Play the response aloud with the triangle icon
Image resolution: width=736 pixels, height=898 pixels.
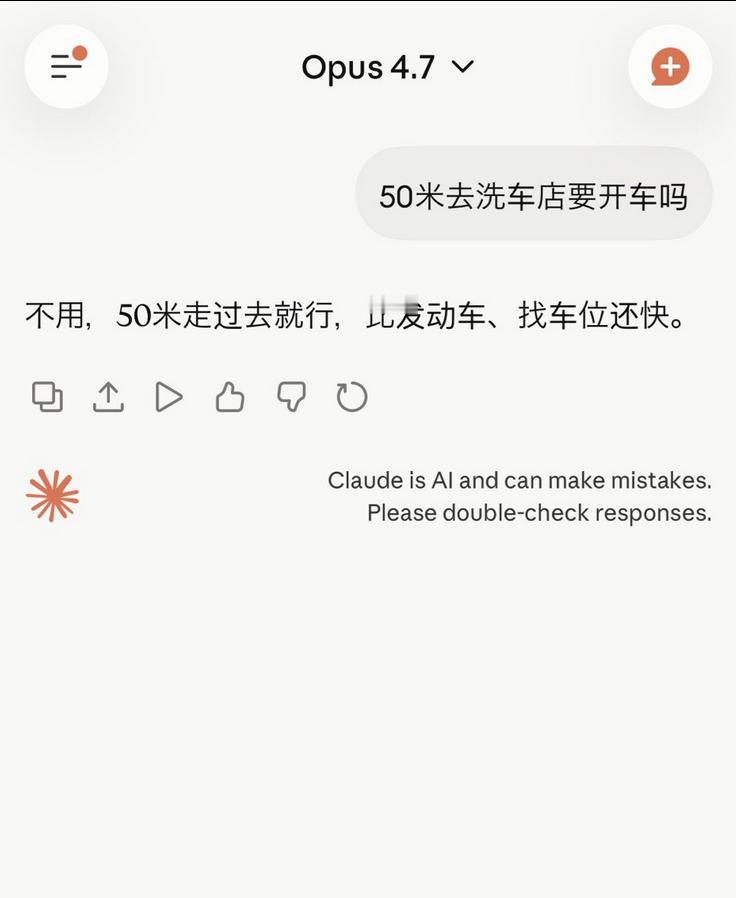(x=169, y=396)
